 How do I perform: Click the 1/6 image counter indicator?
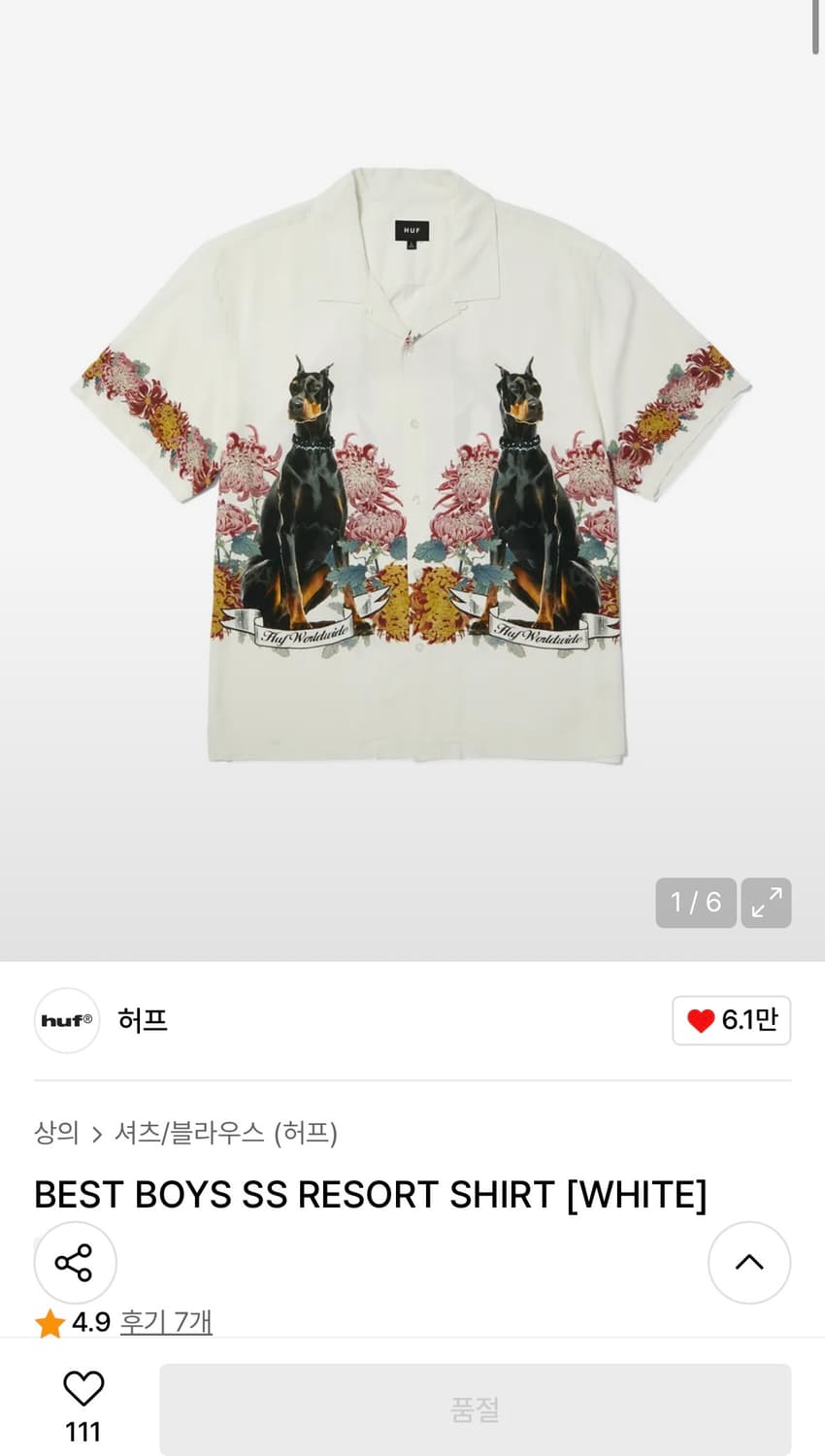pos(695,903)
